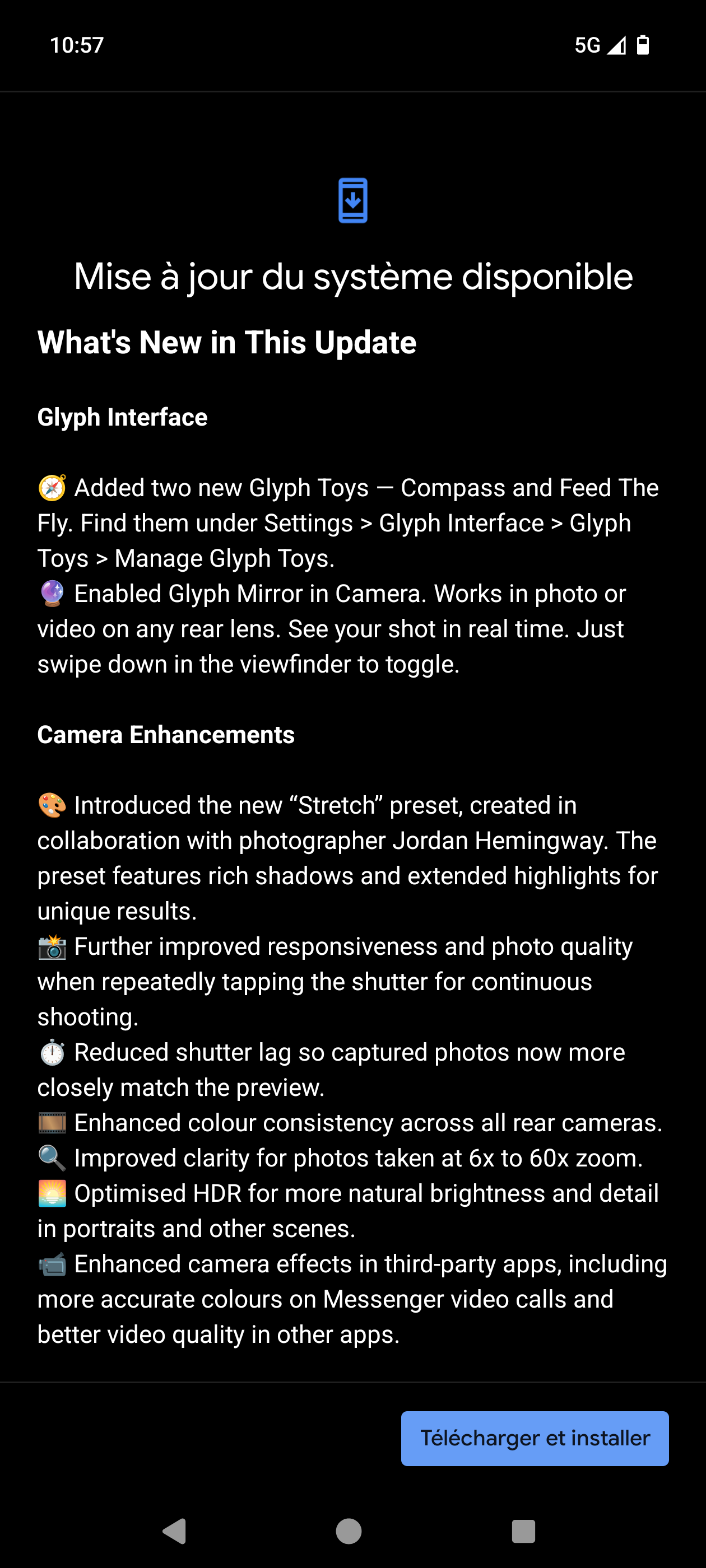706x1568 pixels.
Task: Return to the home screen
Action: click(349, 1531)
